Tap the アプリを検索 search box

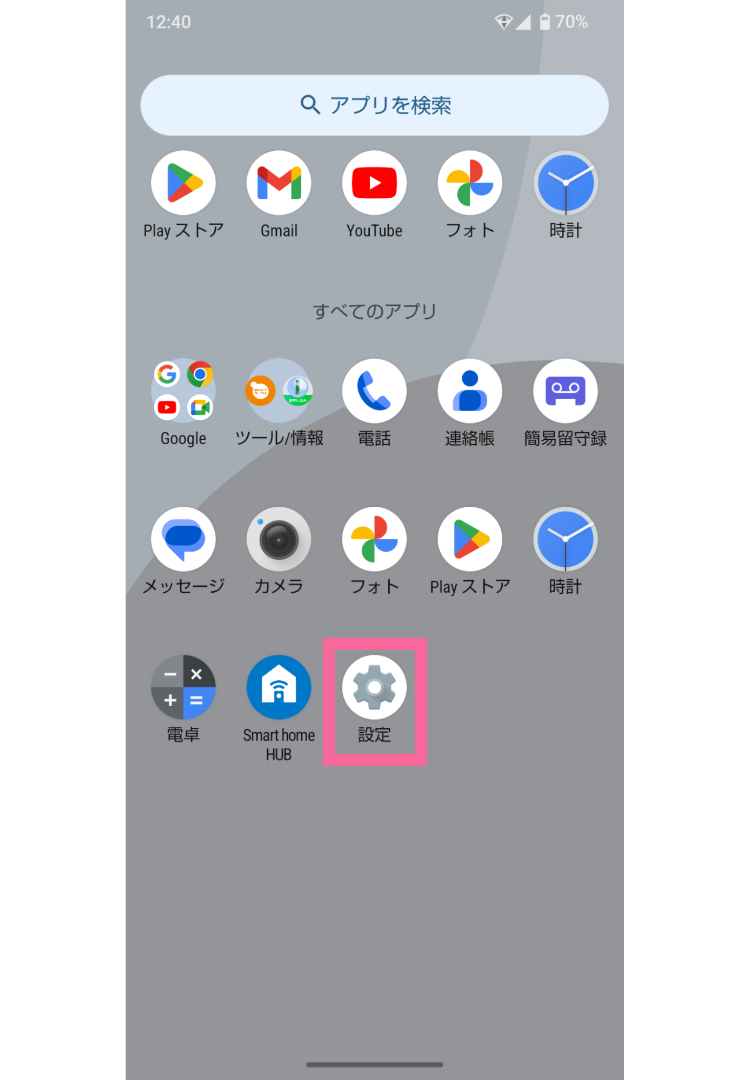tap(374, 105)
